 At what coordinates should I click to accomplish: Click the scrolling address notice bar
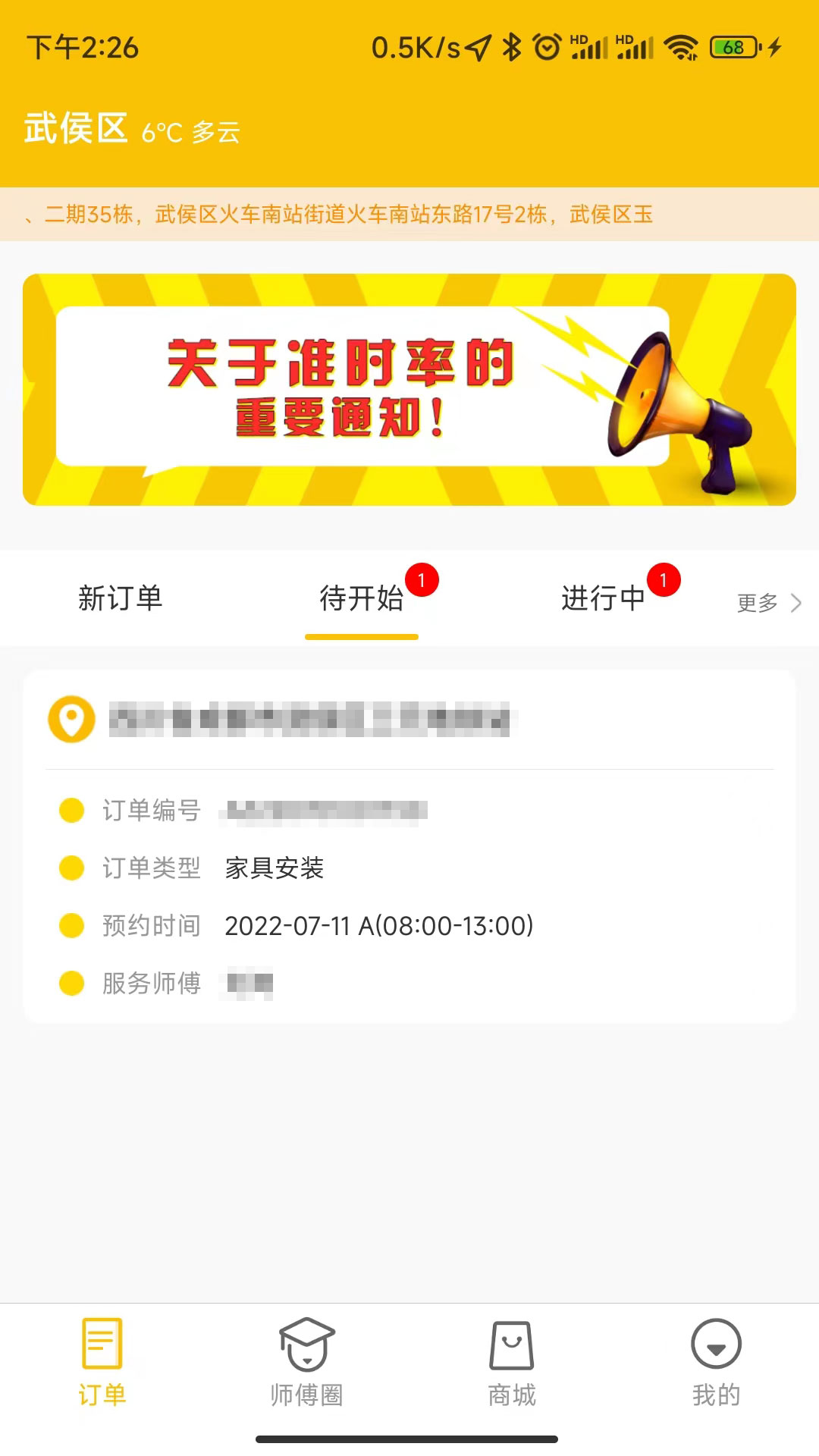[x=409, y=215]
